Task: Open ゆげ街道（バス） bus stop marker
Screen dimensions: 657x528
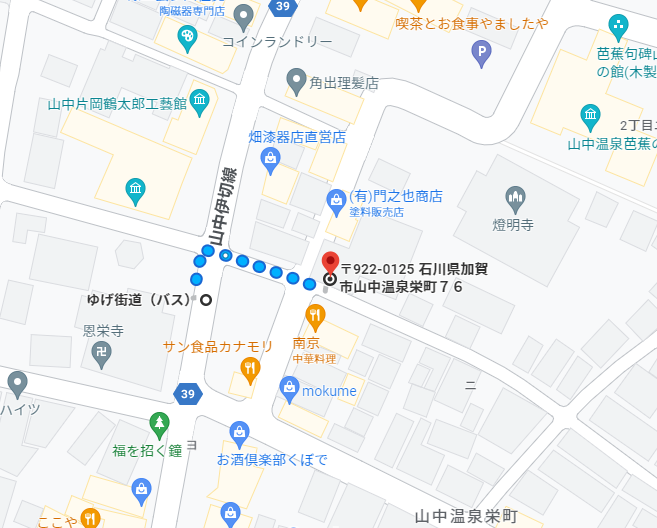Action: click(206, 299)
